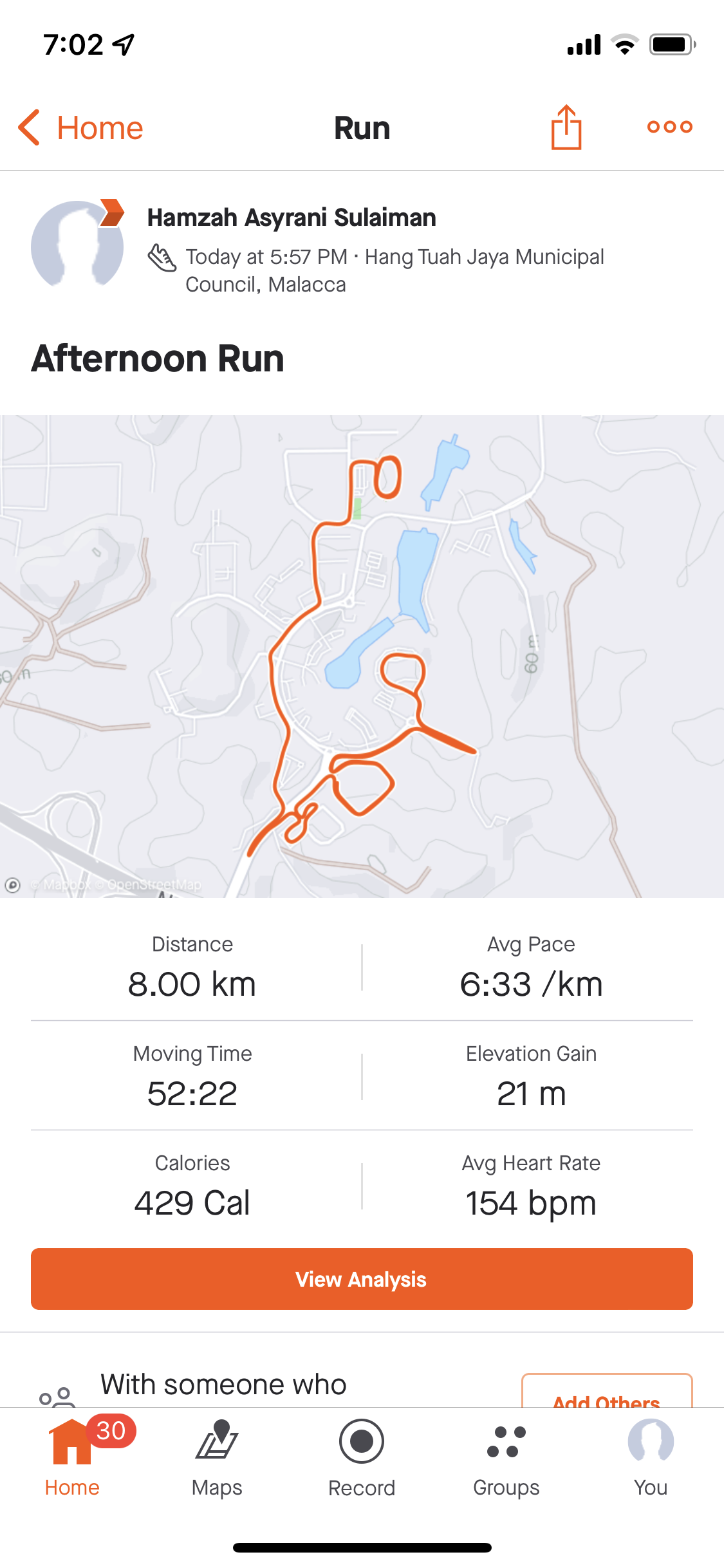Go back to Home
724x1568 pixels.
[80, 127]
